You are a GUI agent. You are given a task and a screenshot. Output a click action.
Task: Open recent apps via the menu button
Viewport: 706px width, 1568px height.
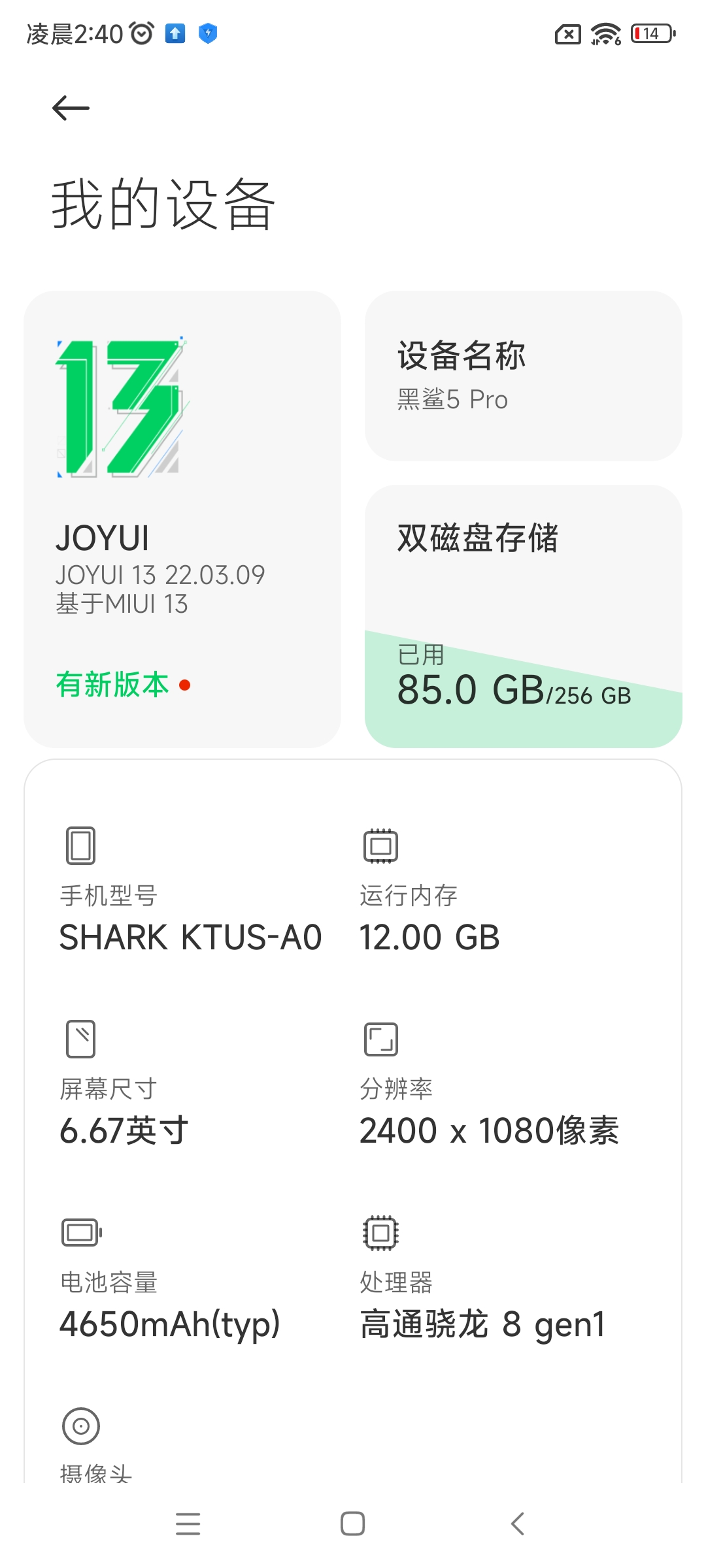(188, 1524)
